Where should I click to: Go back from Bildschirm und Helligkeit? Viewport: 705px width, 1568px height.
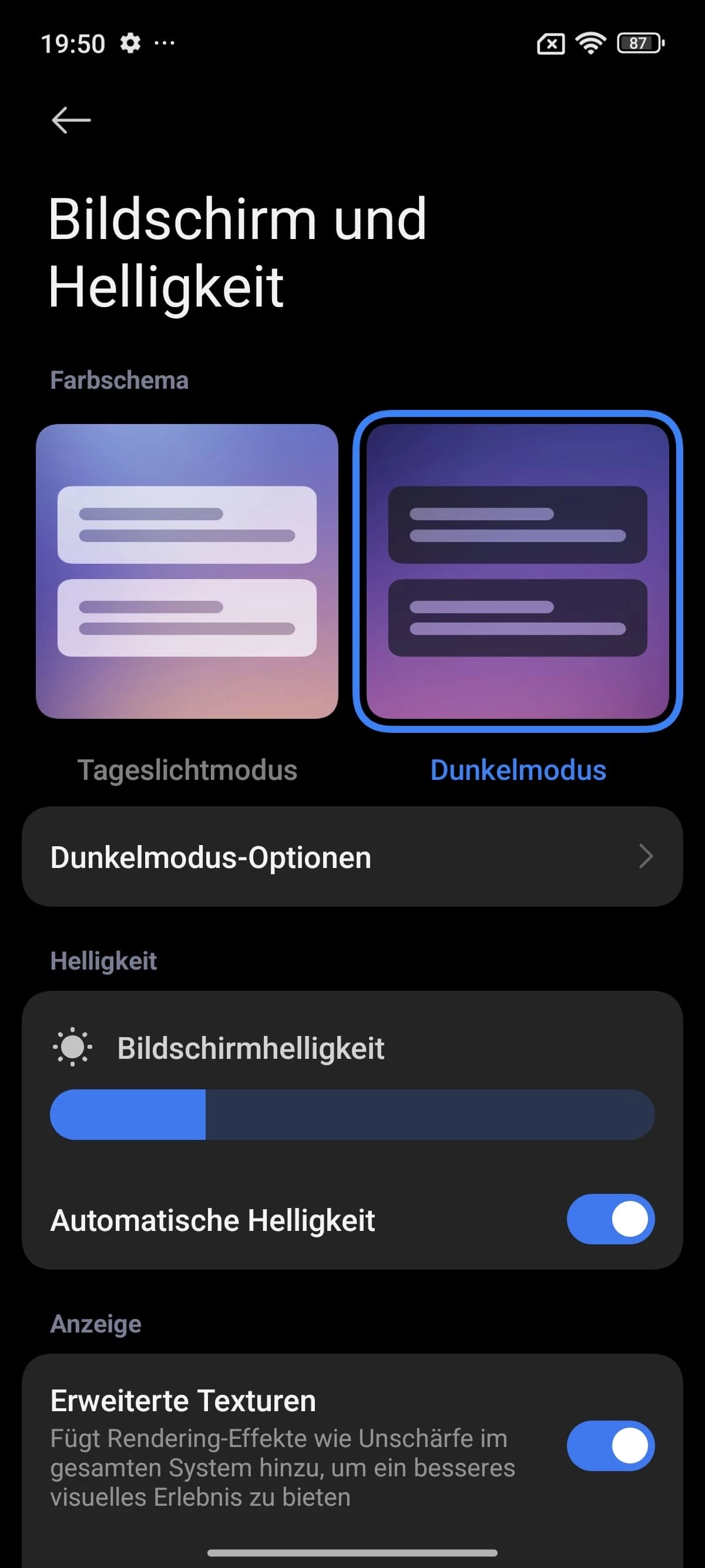(71, 120)
